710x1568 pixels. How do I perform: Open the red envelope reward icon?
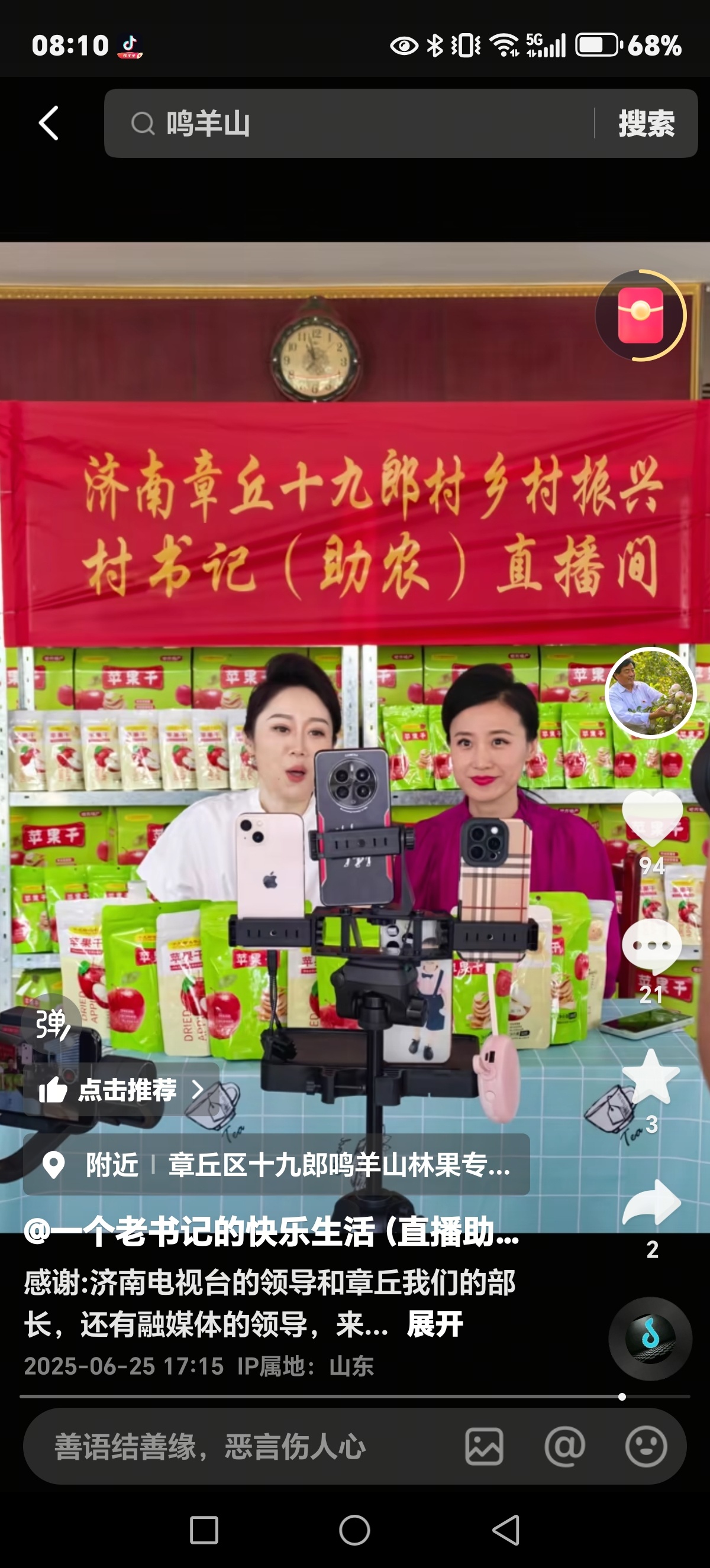point(641,315)
